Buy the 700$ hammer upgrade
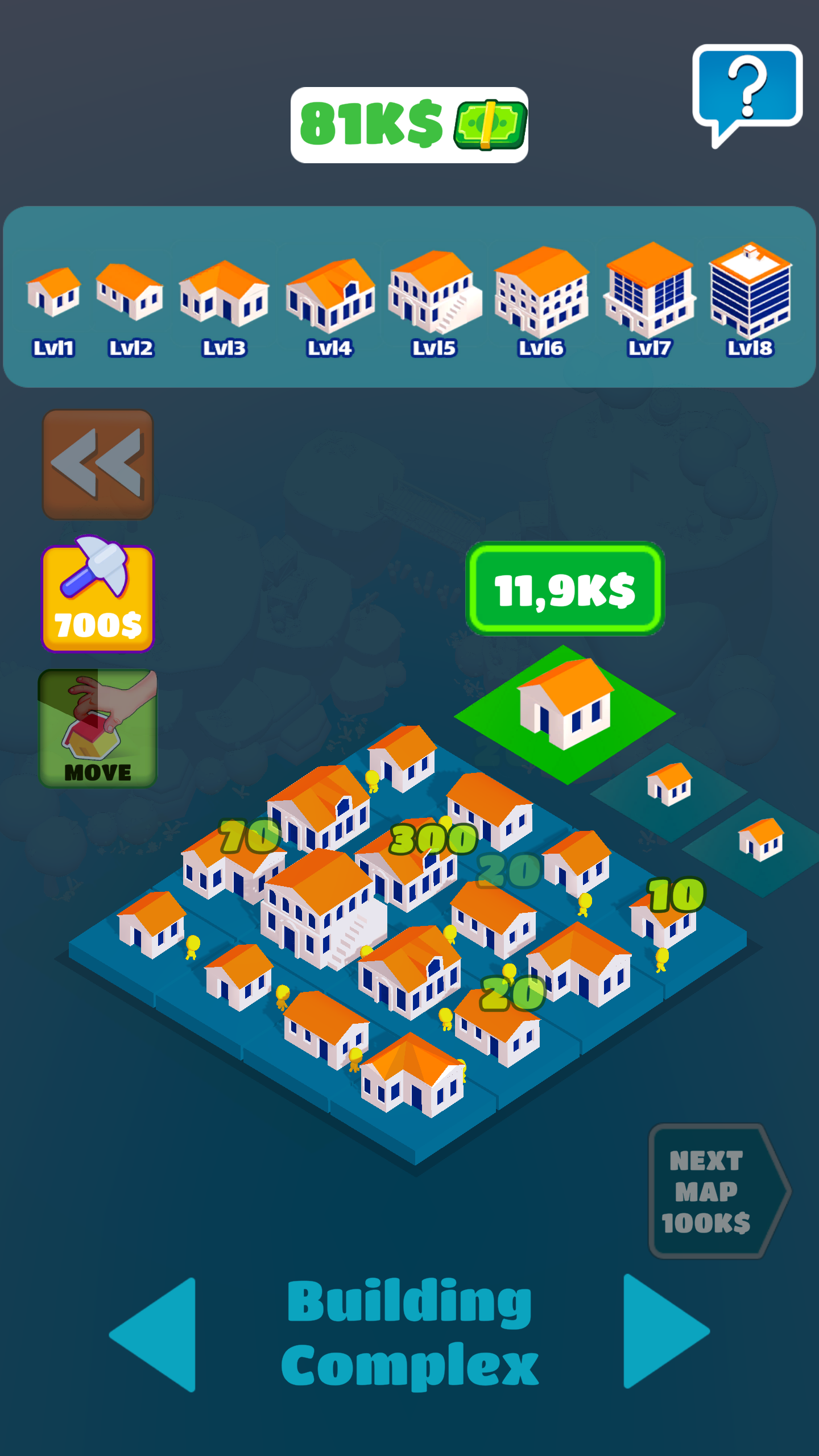 pyautogui.click(x=98, y=597)
